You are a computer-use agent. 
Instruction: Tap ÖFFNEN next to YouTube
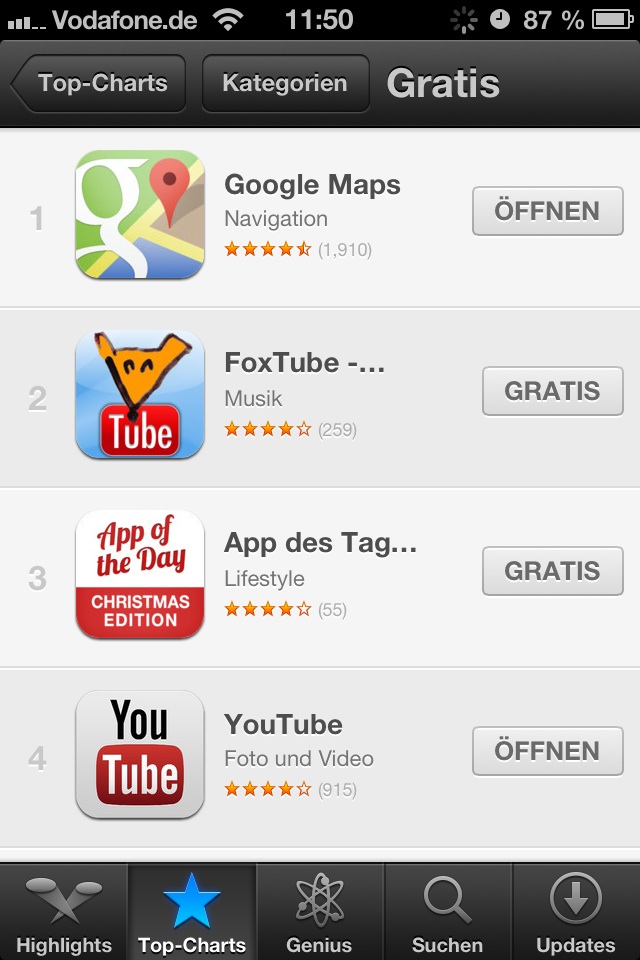(x=547, y=751)
